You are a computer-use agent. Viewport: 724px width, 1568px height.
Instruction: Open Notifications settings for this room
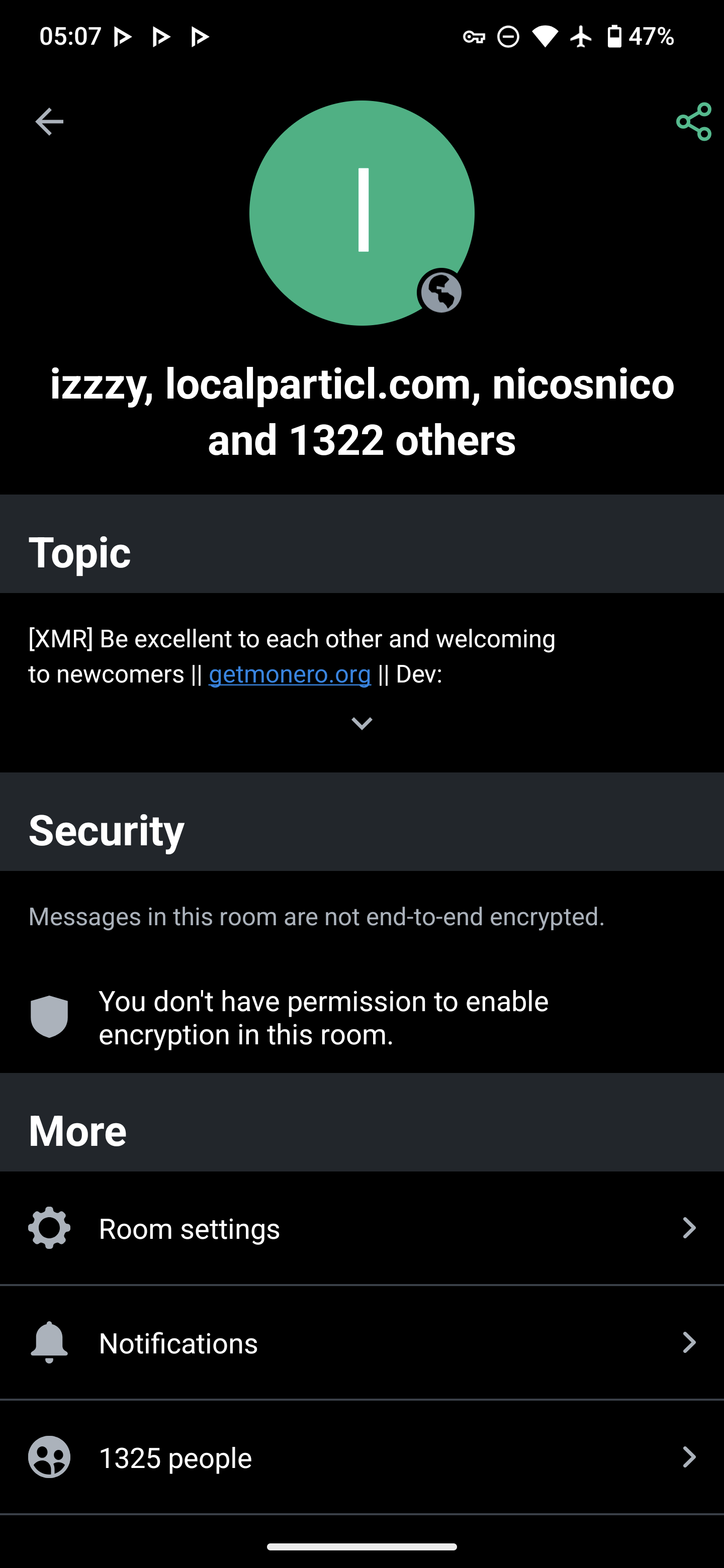(x=361, y=1343)
